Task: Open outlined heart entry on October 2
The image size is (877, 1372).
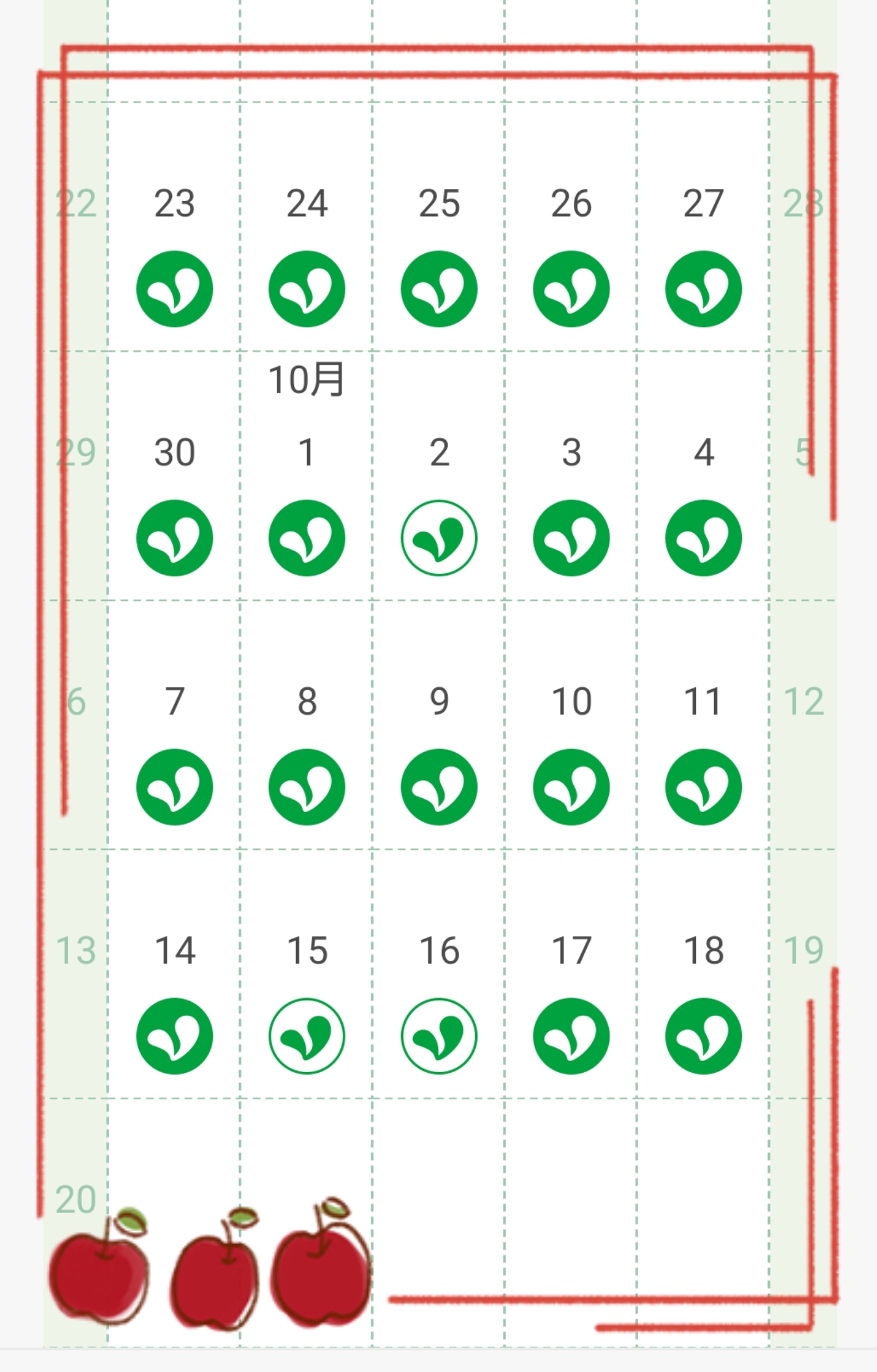Action: coord(439,537)
